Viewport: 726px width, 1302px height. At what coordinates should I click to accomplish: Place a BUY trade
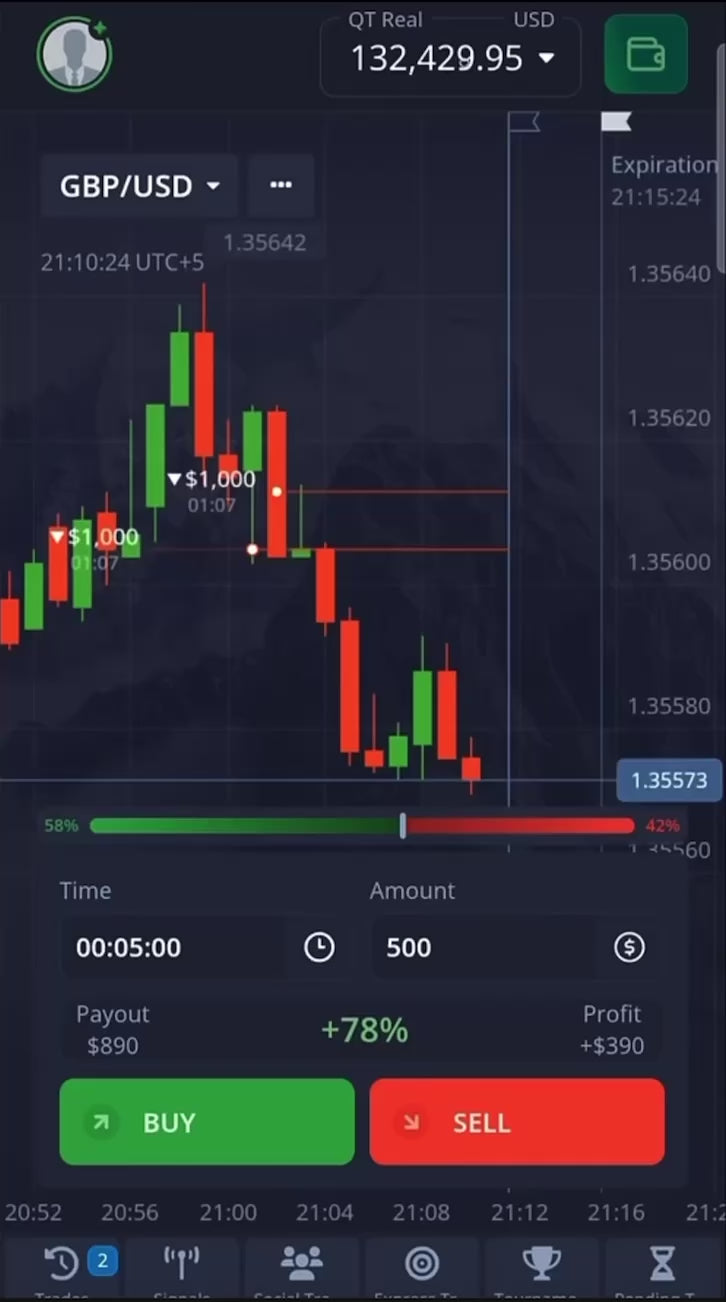(x=207, y=1122)
